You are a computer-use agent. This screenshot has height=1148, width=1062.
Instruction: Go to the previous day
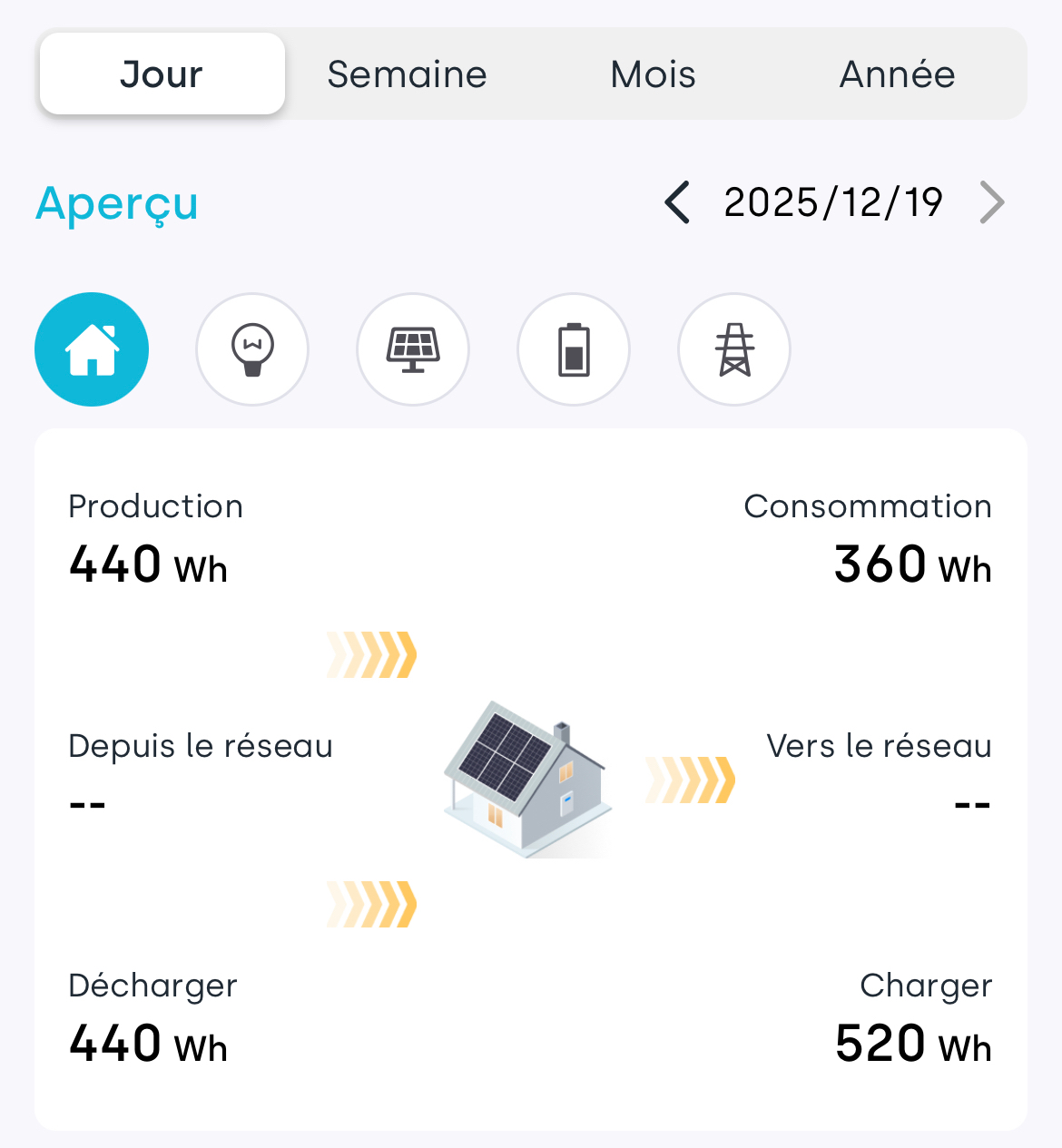[x=677, y=202]
